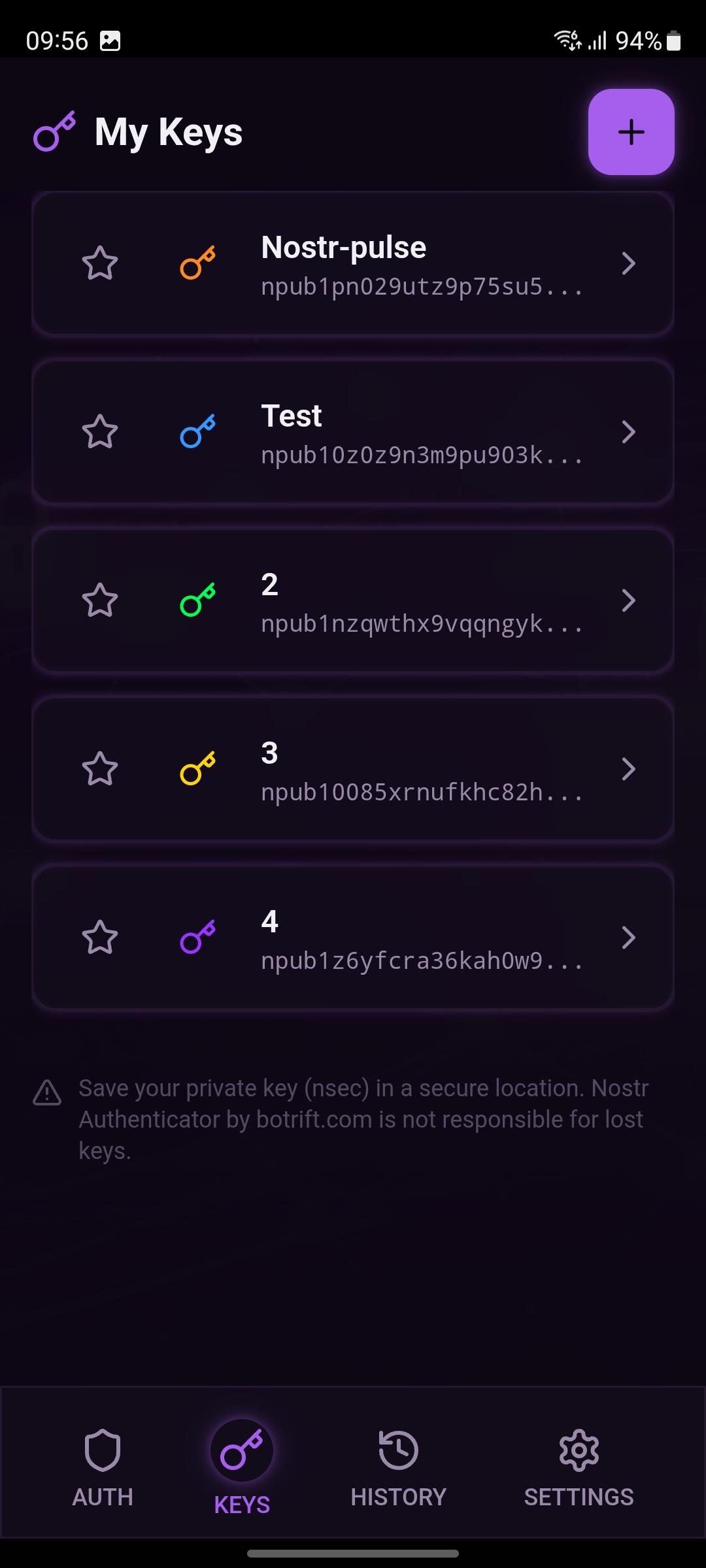Select the purple key icon for key 4
The height and width of the screenshot is (1568, 706).
tap(198, 938)
